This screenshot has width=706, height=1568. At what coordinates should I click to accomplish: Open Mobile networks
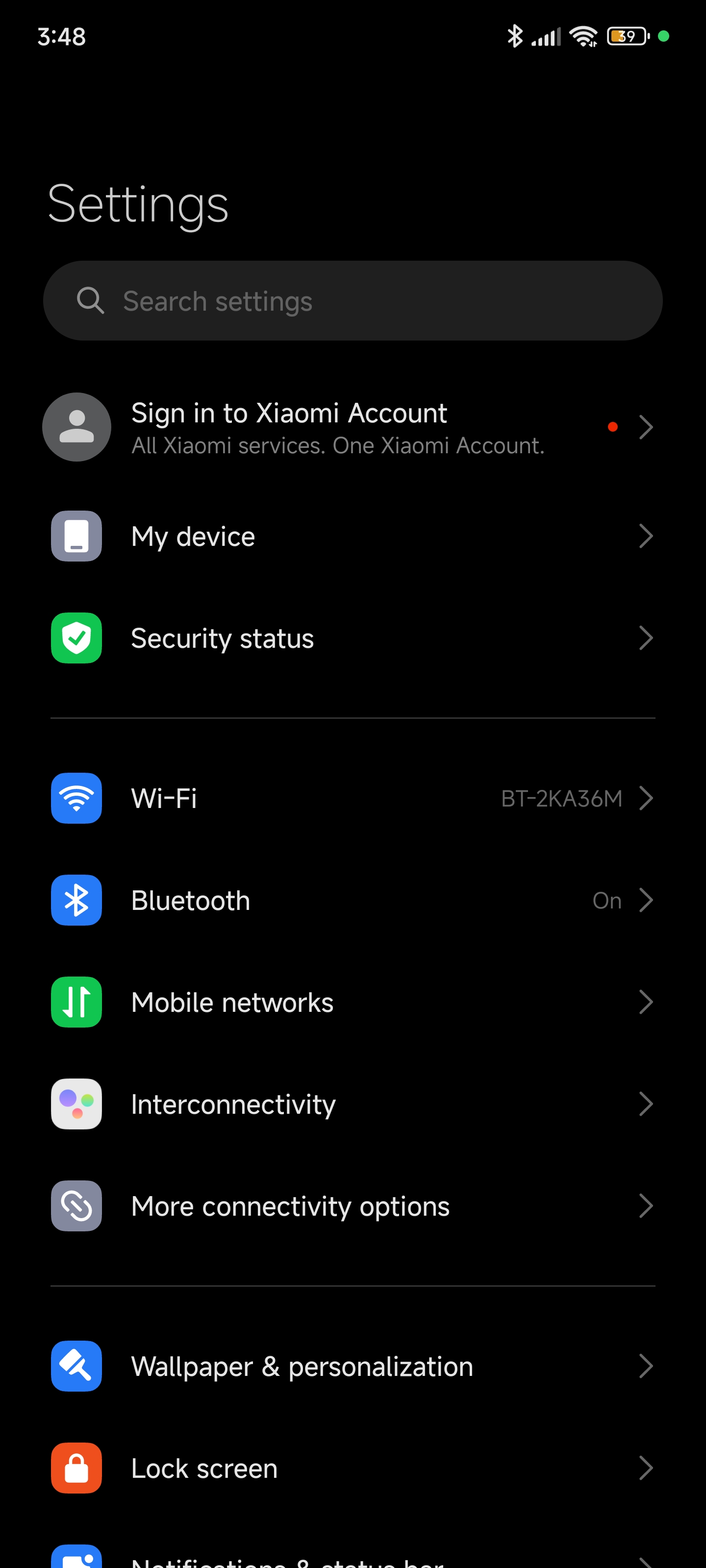352,1003
